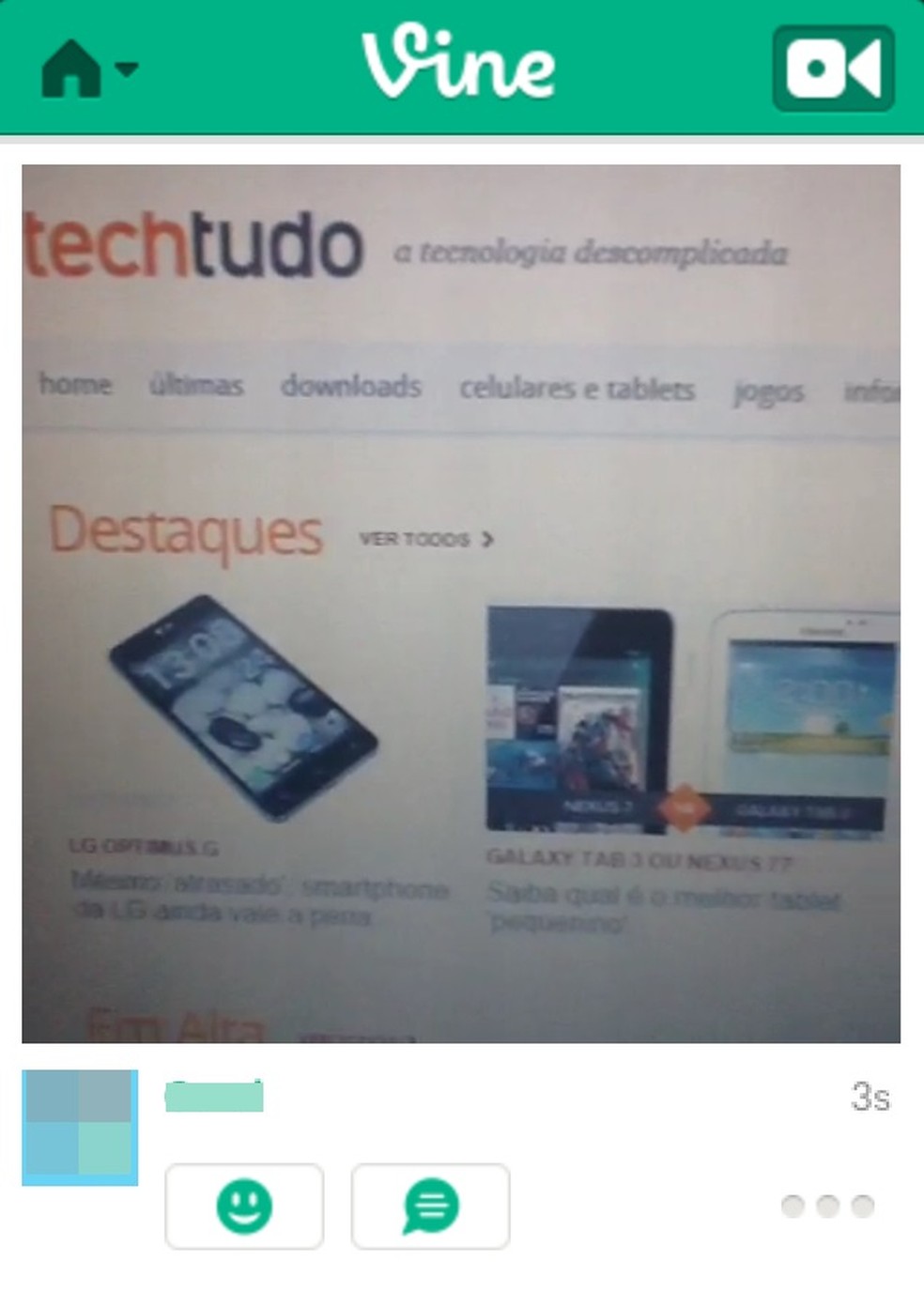Tap the smiley face to like the post
The image size is (924, 1291).
tap(244, 1207)
